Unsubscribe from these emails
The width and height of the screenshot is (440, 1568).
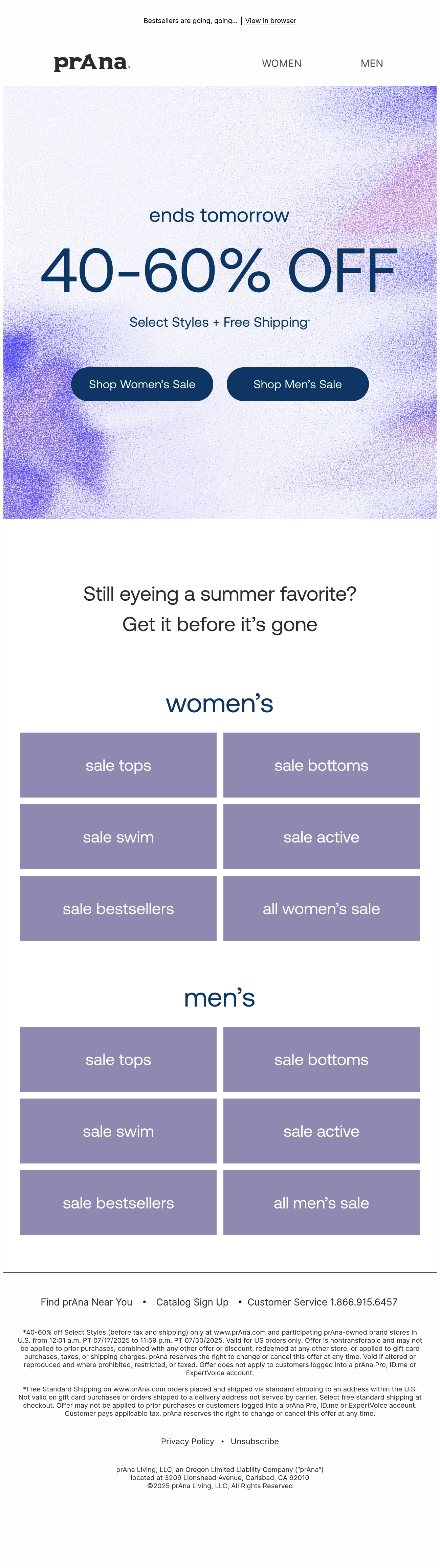(255, 1442)
